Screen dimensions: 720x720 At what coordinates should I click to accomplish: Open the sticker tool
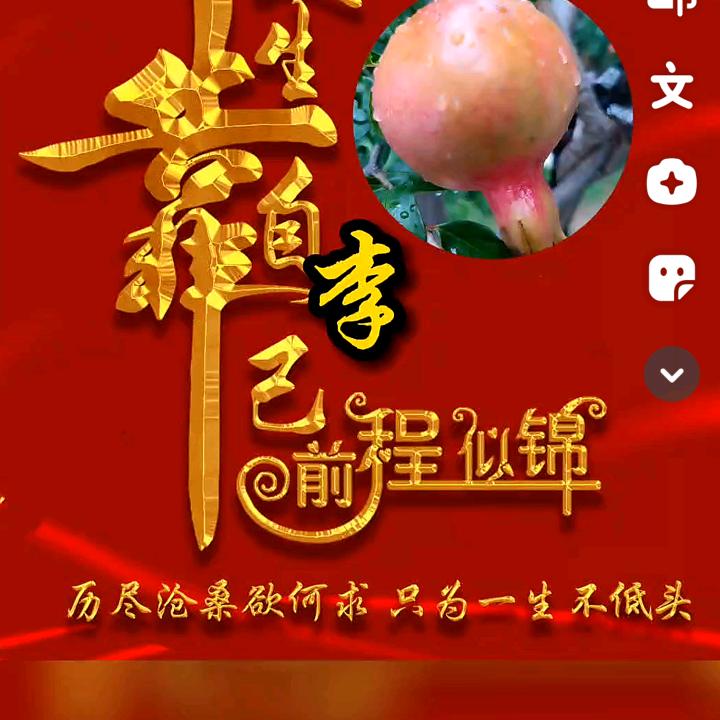coord(672,278)
